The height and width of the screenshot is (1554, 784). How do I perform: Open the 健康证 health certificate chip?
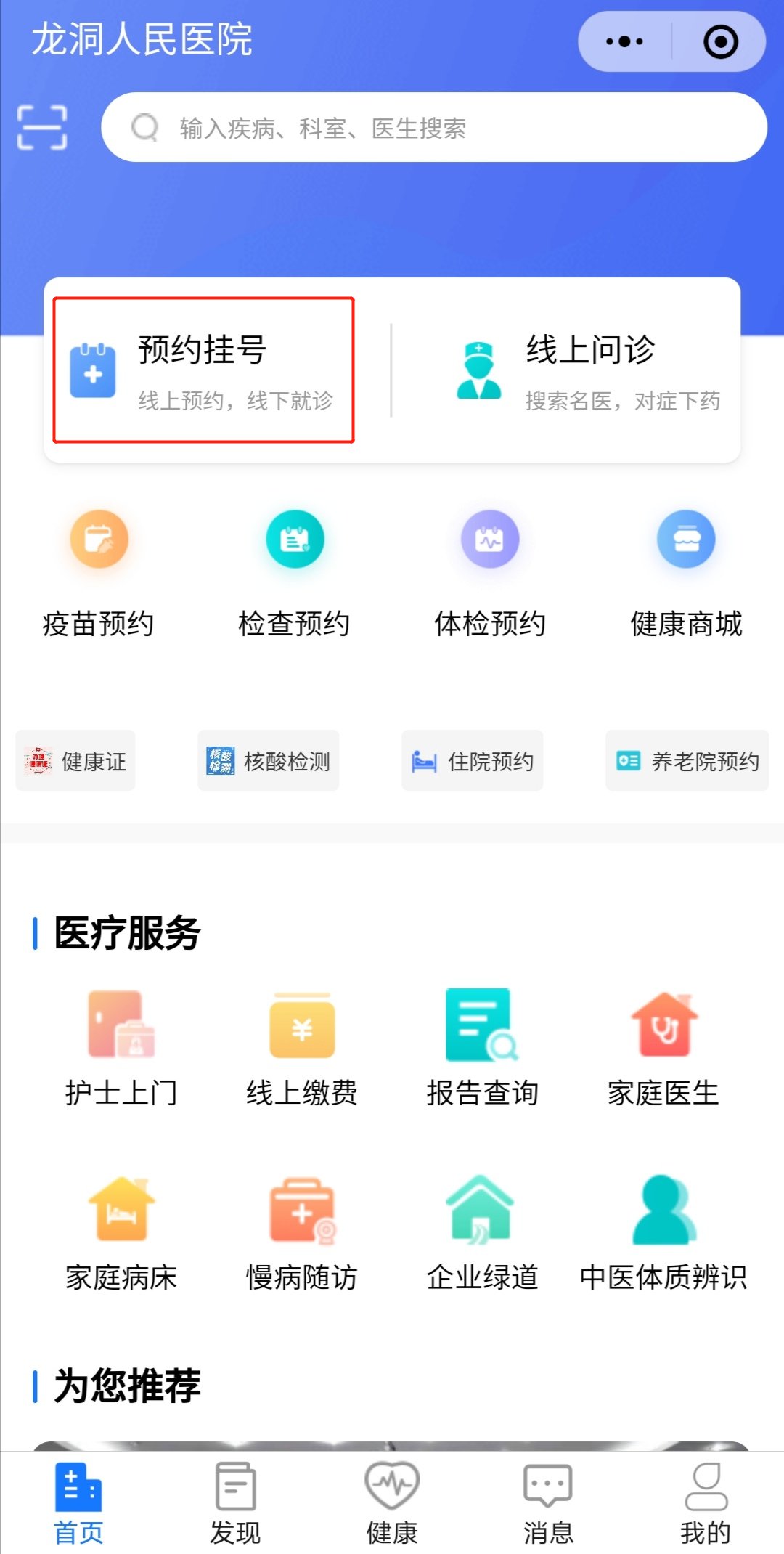click(x=75, y=761)
